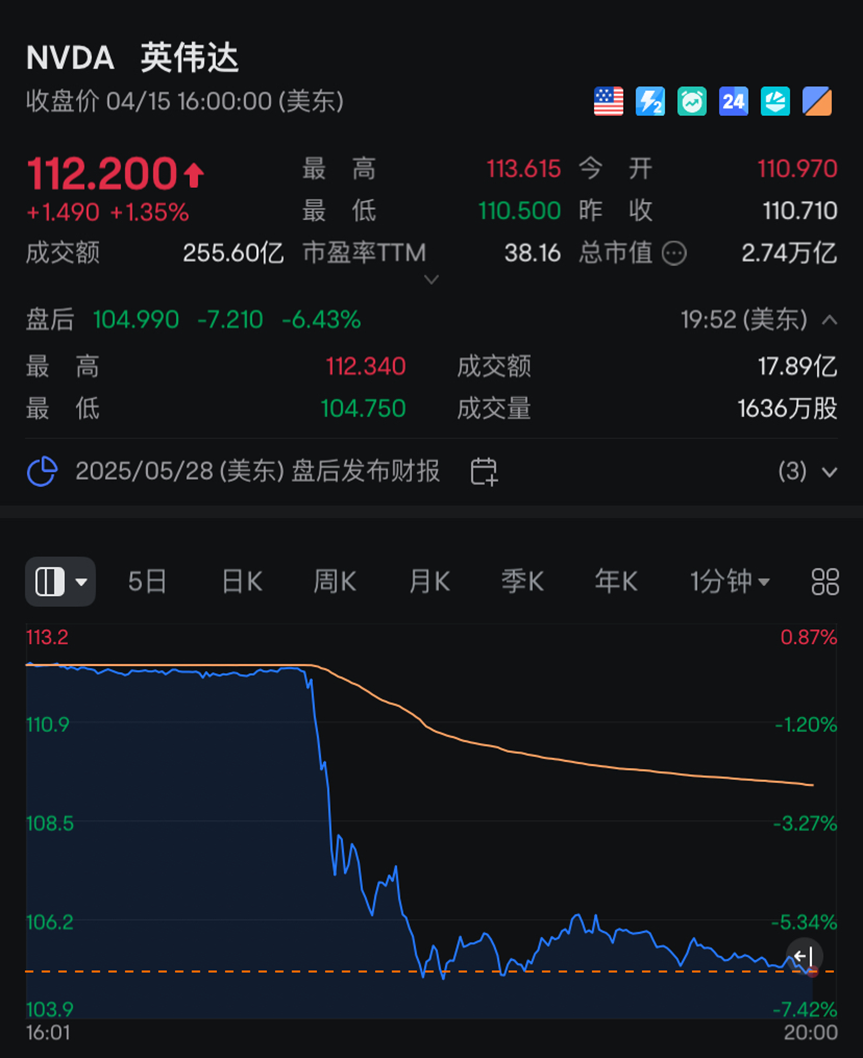Add earnings date to calendar
This screenshot has height=1058, width=863.
(x=484, y=471)
